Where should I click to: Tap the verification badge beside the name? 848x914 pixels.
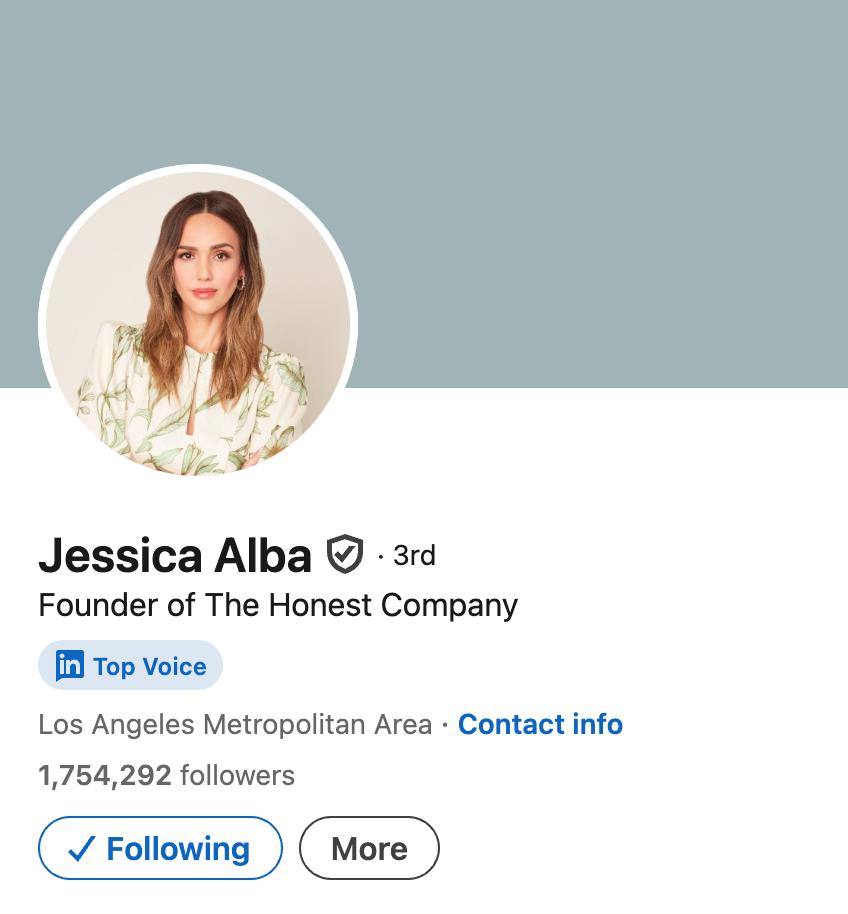point(345,554)
